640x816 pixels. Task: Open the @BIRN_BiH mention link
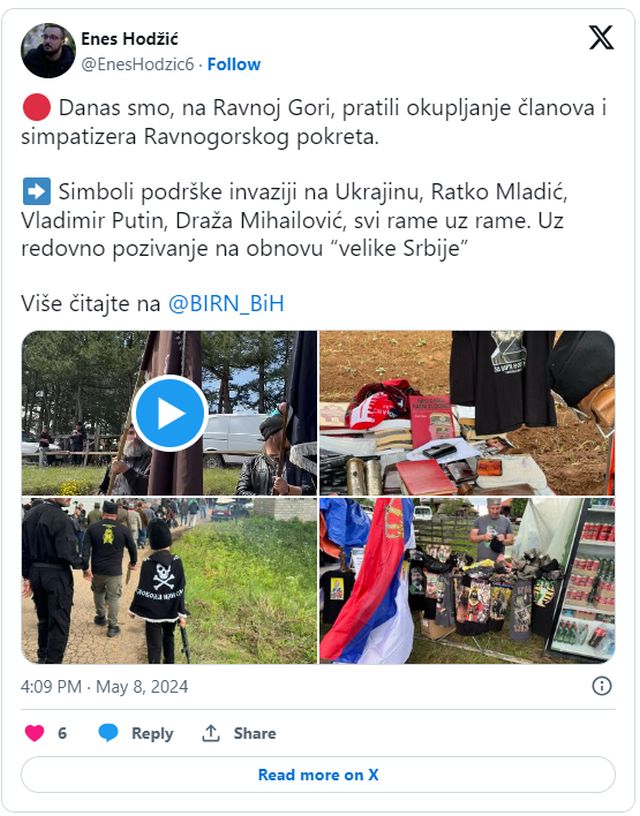pyautogui.click(x=226, y=304)
